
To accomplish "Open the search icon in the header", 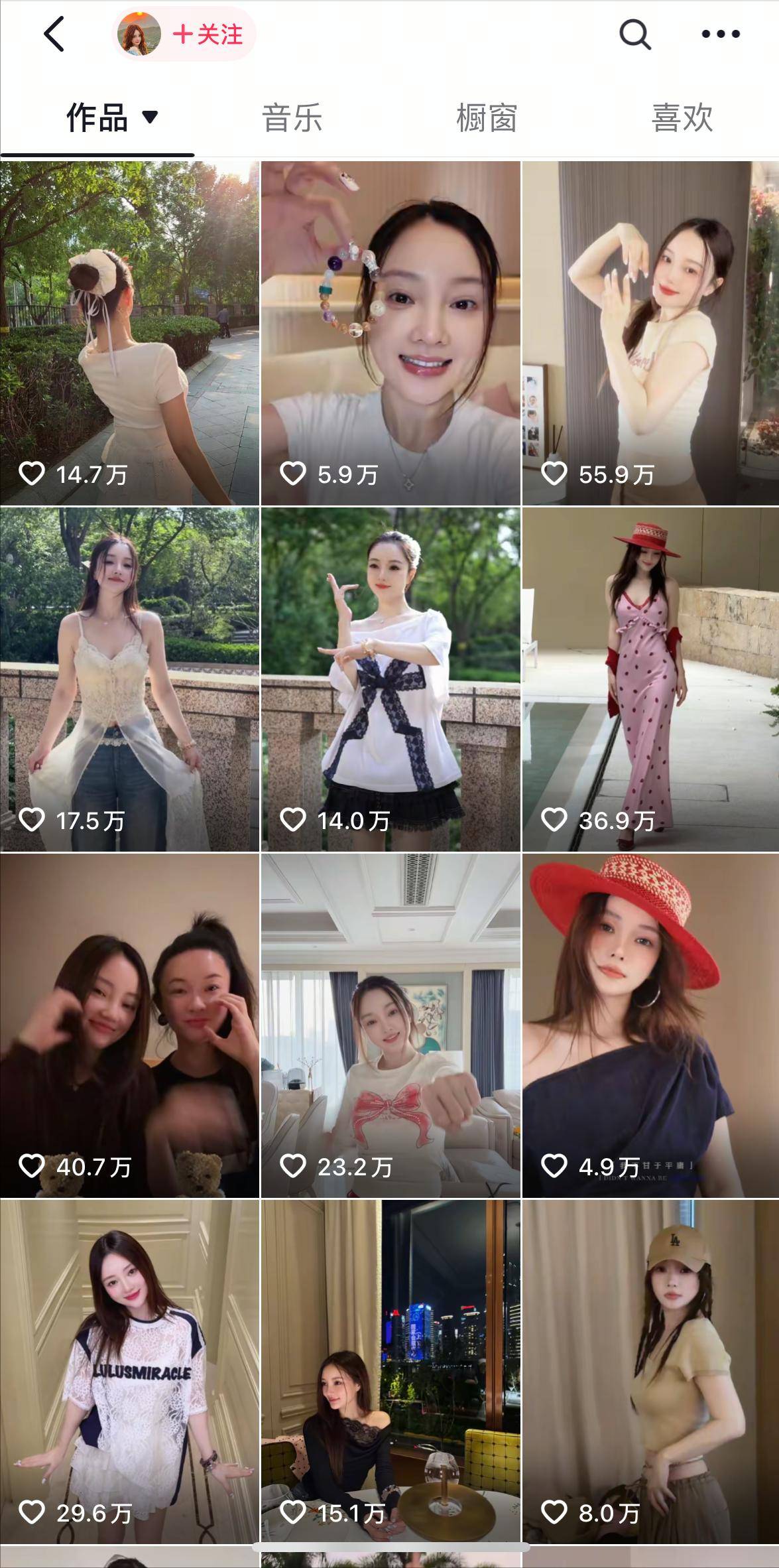I will tap(634, 34).
